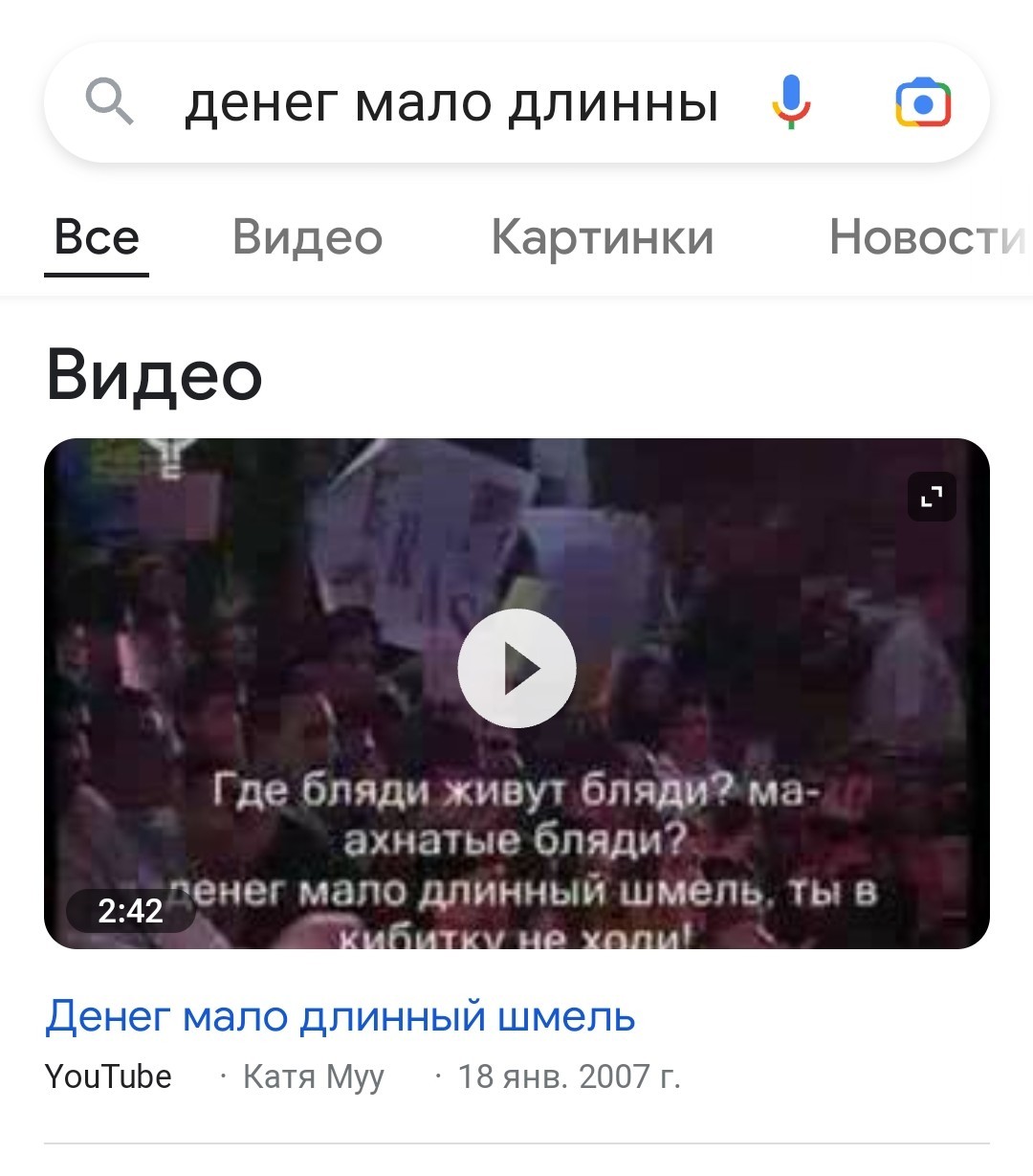Image resolution: width=1033 pixels, height=1176 pixels.
Task: Tap the search magnifier icon
Action: 109,102
